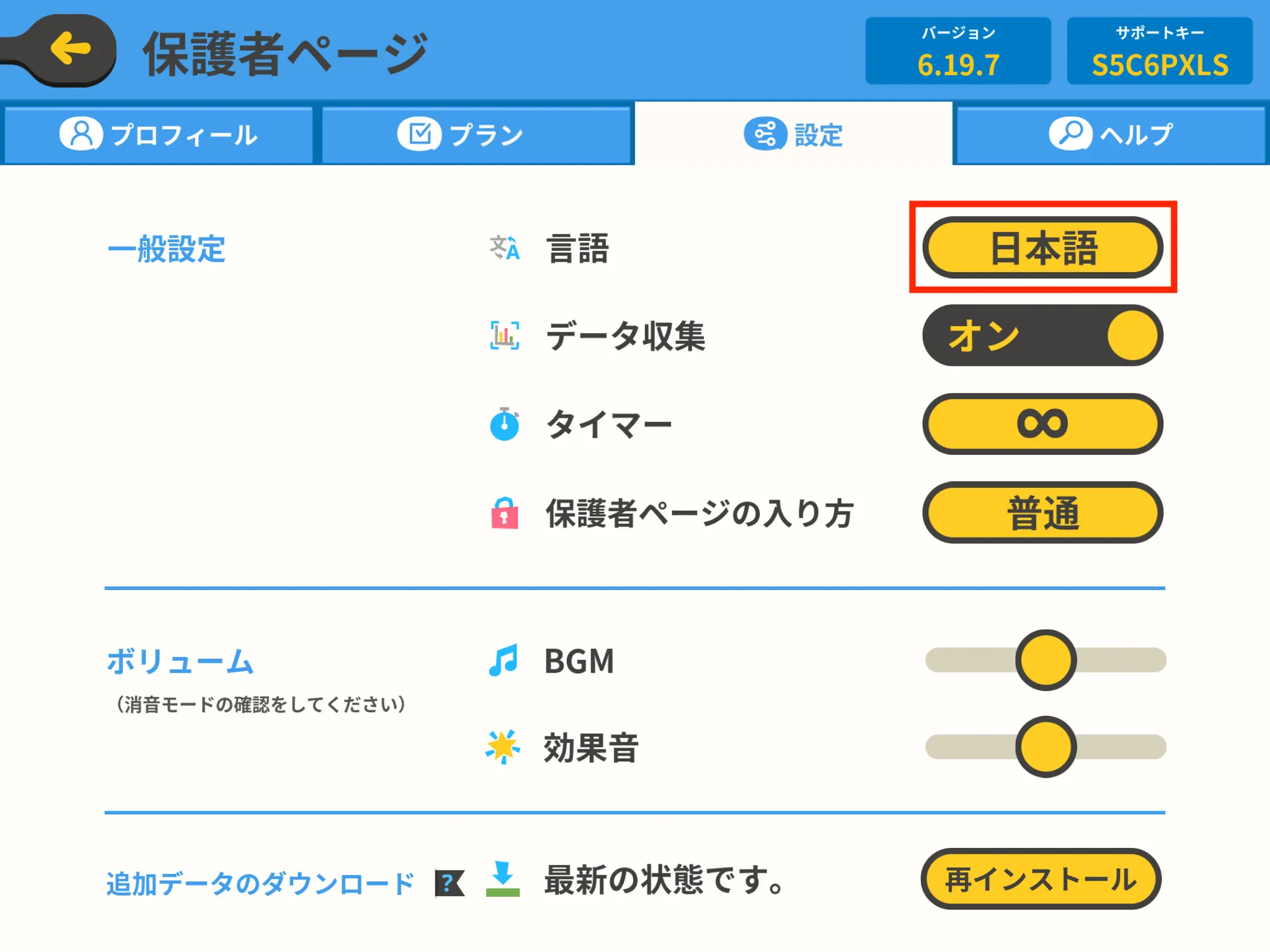Tap the 再インストール button
The width and height of the screenshot is (1270, 952).
click(1041, 879)
